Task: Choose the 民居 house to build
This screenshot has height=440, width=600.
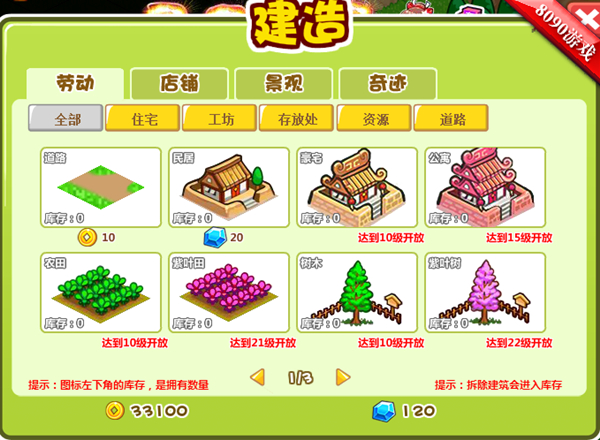Action: click(x=229, y=187)
